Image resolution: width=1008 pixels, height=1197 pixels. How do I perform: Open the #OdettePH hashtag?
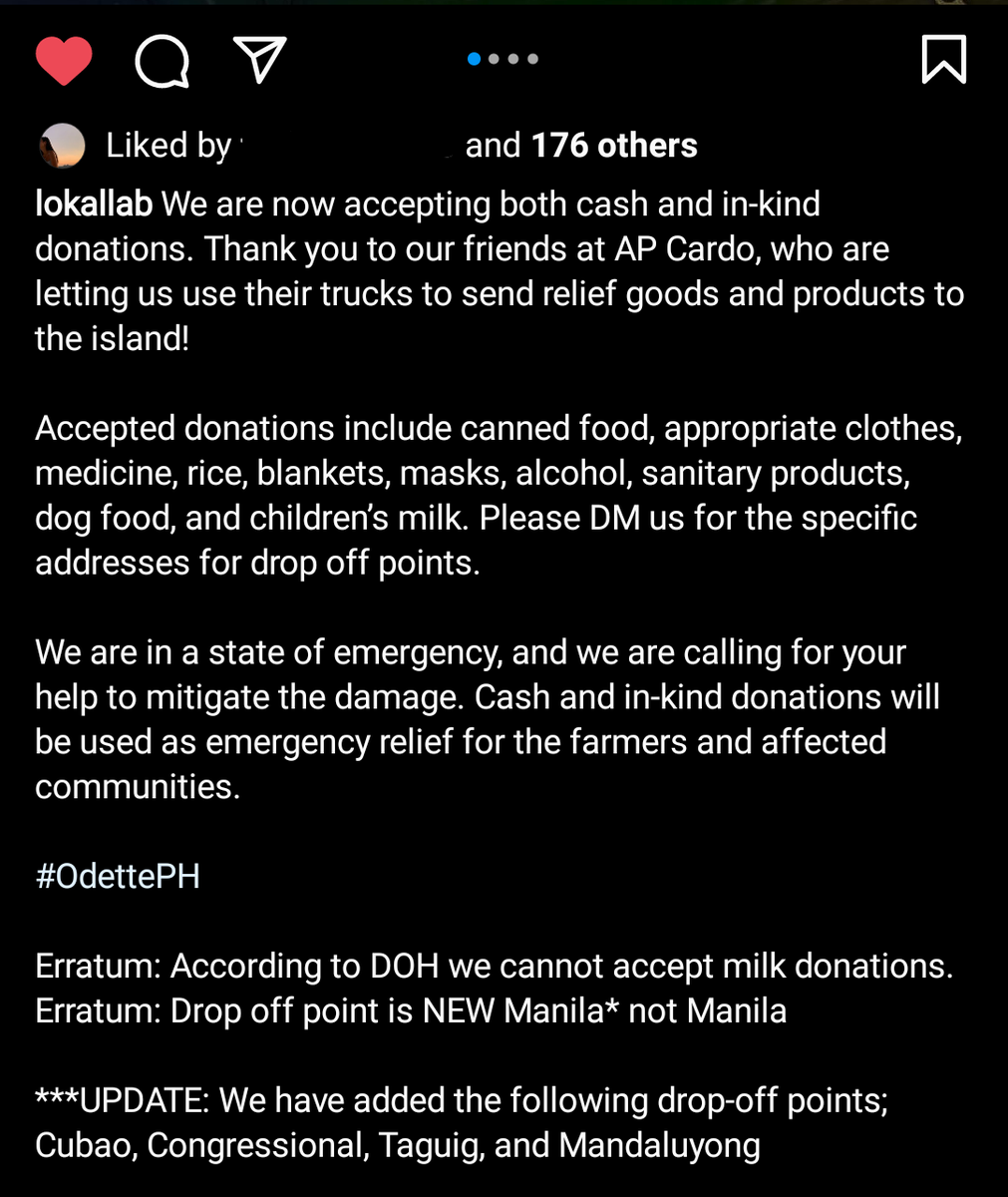118,876
